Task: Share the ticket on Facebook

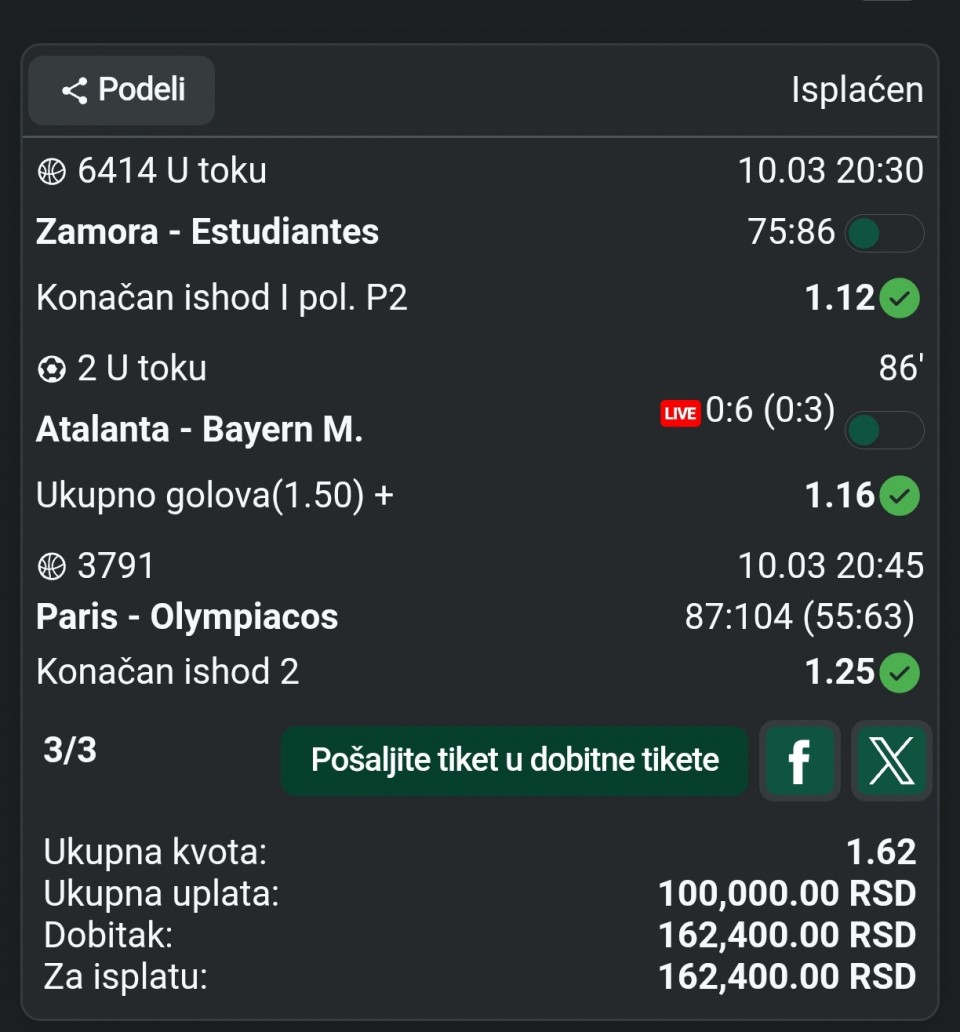Action: 799,762
